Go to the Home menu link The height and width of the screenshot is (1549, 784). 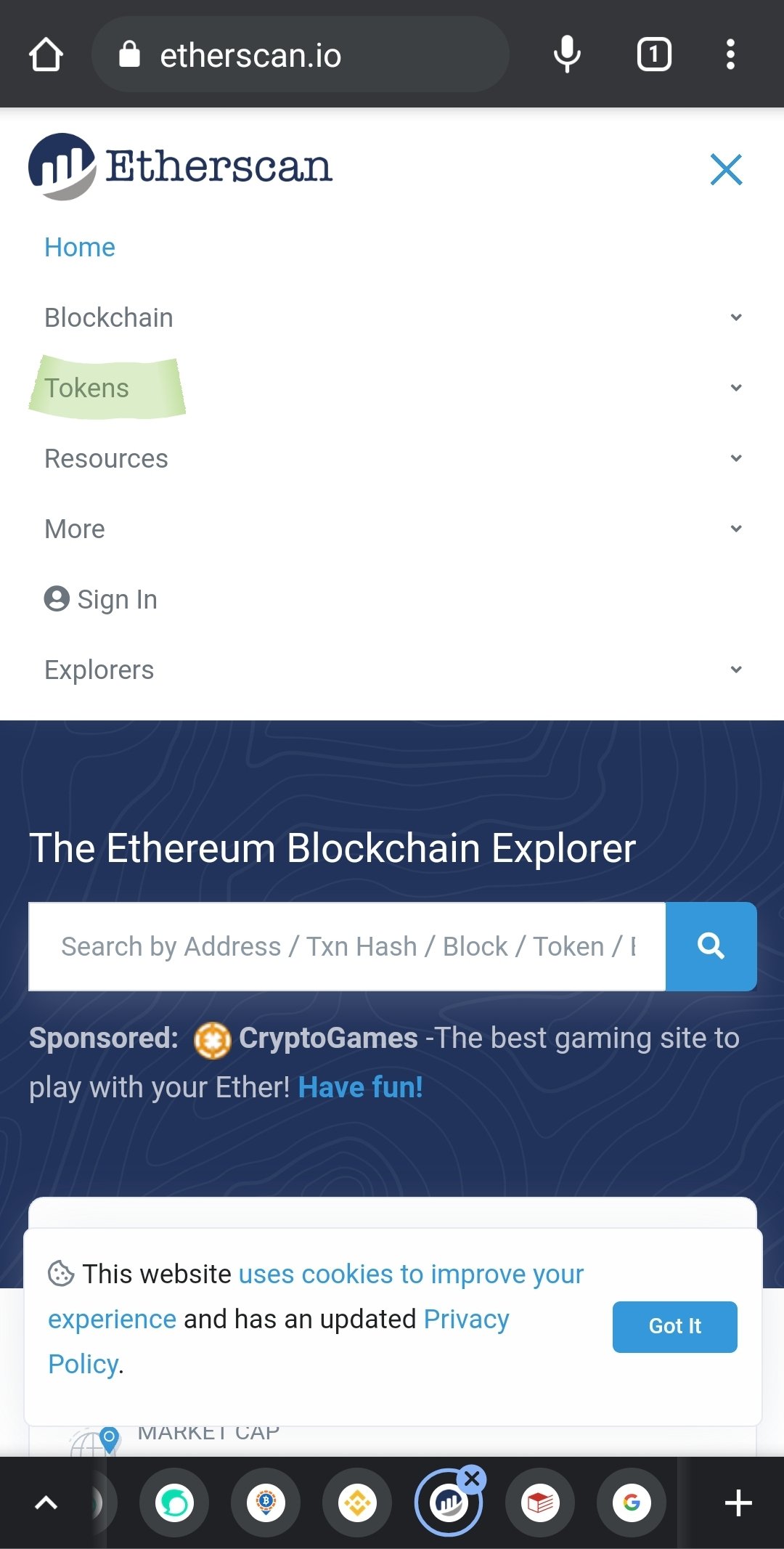pos(80,248)
